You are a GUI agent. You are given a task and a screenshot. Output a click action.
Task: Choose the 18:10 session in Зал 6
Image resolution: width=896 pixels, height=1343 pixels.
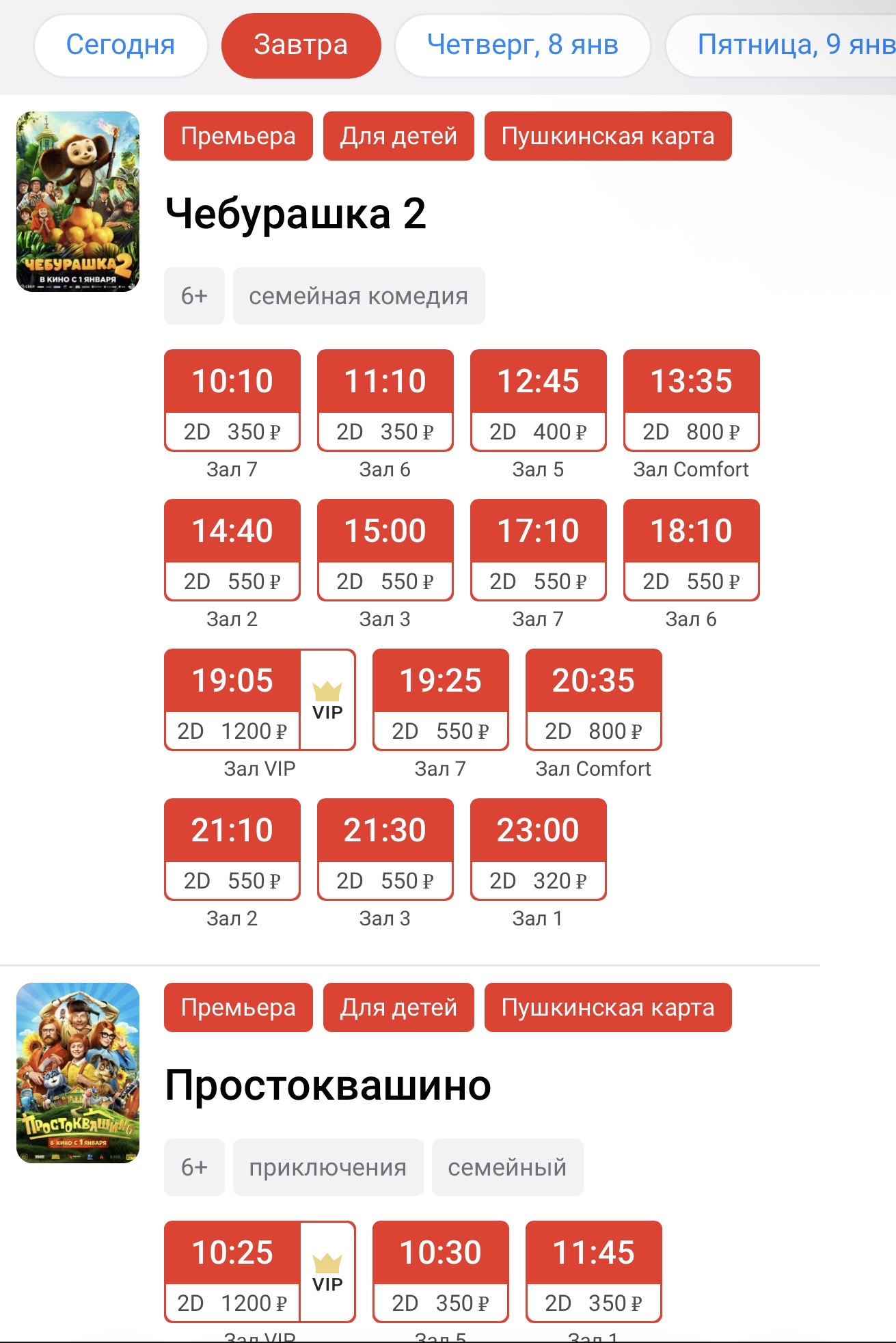point(691,550)
